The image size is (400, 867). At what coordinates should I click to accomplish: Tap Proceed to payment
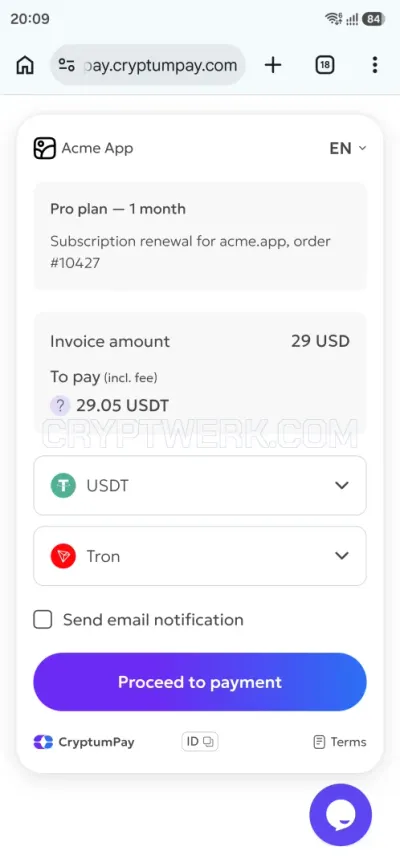tap(200, 682)
